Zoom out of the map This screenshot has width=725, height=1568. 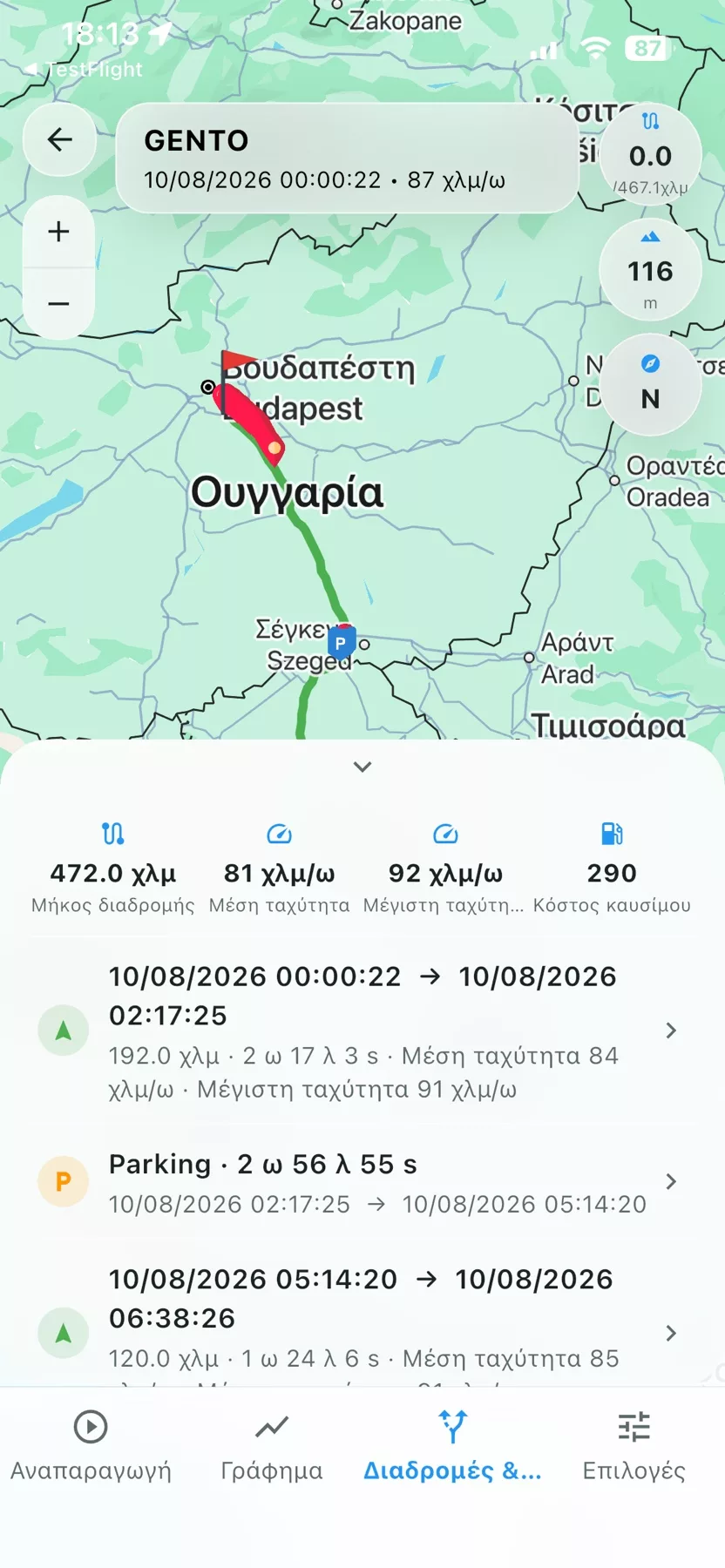pos(58,303)
